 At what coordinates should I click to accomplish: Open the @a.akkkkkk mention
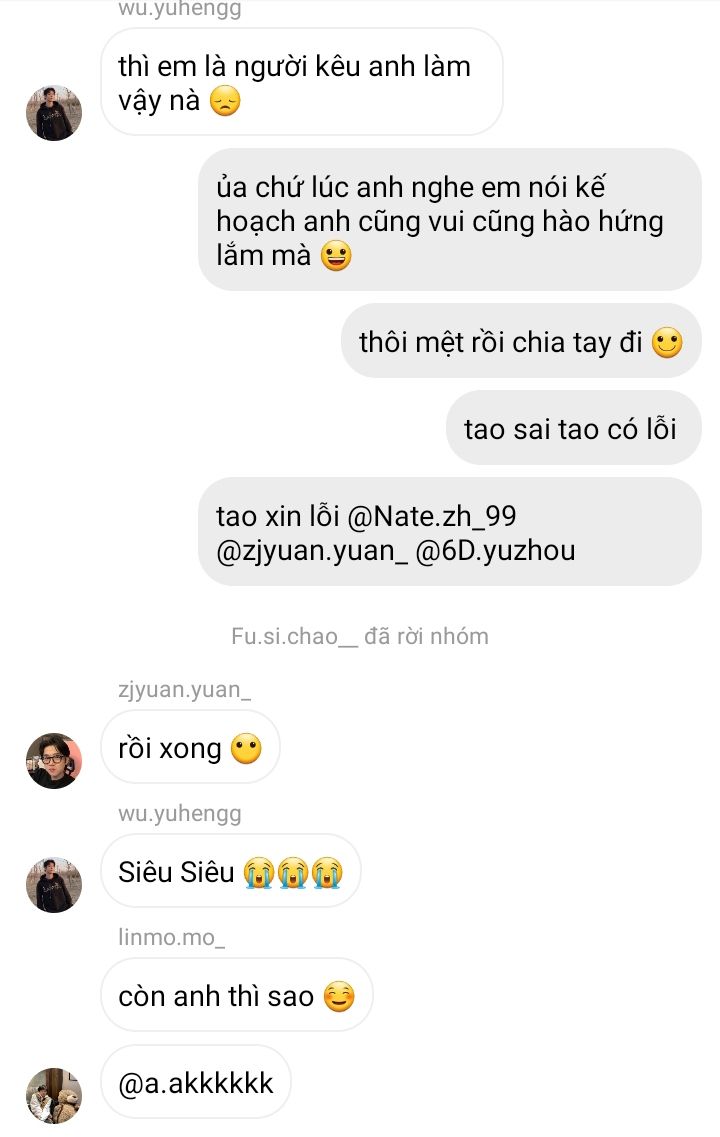coord(196,1083)
